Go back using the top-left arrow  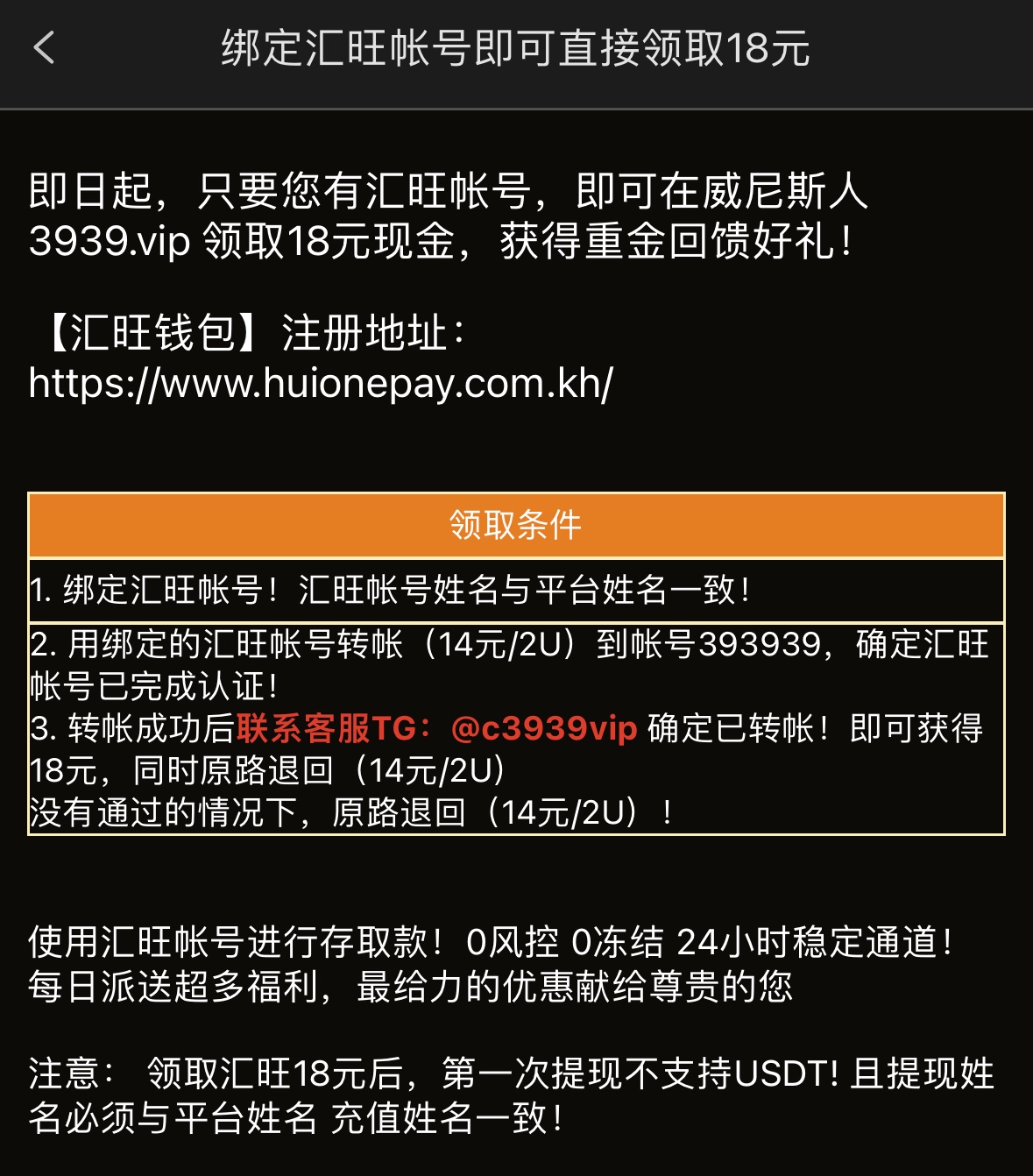pos(44,48)
